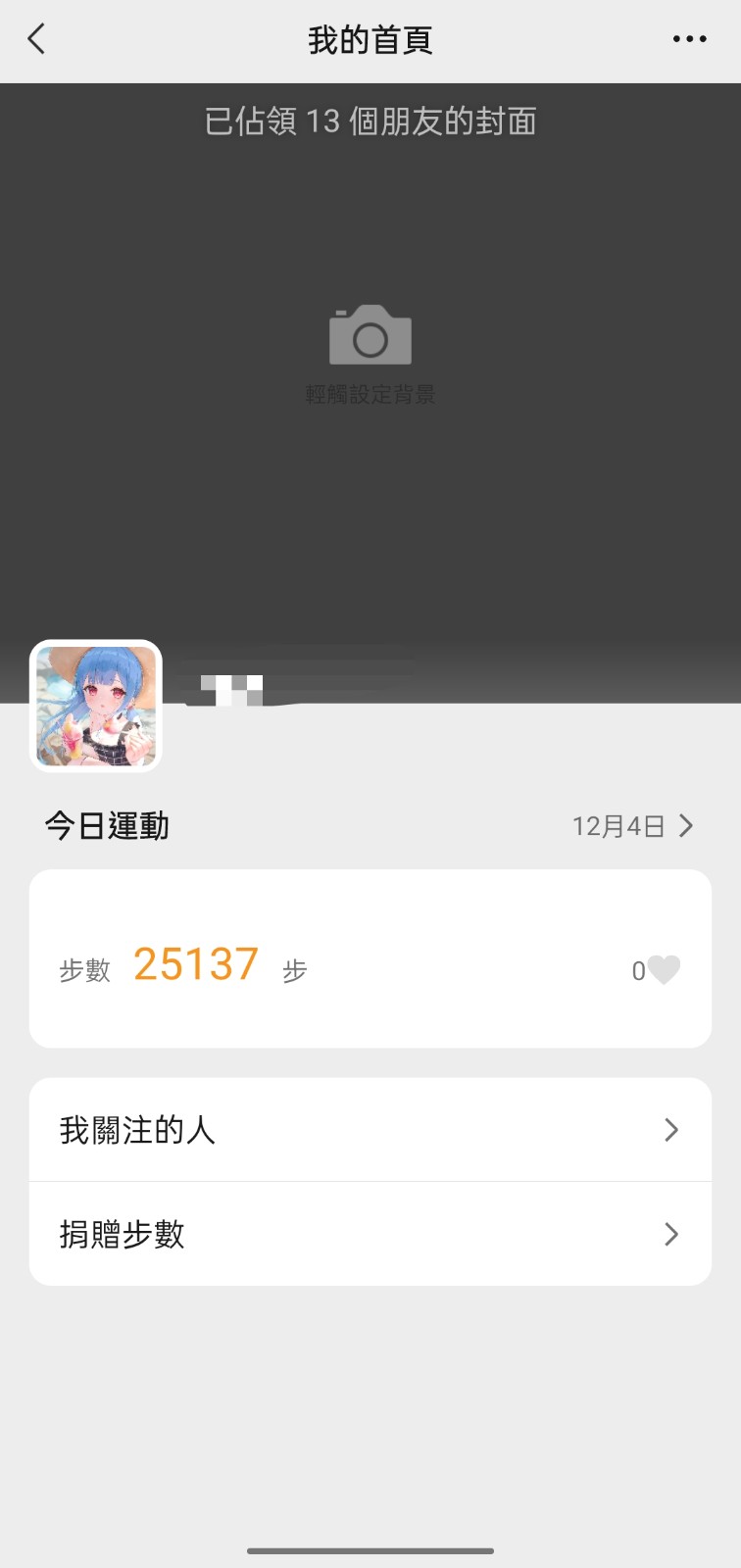Screen dimensions: 741x1568
Task: Open 捐贈步數 page
Action: click(x=370, y=1234)
